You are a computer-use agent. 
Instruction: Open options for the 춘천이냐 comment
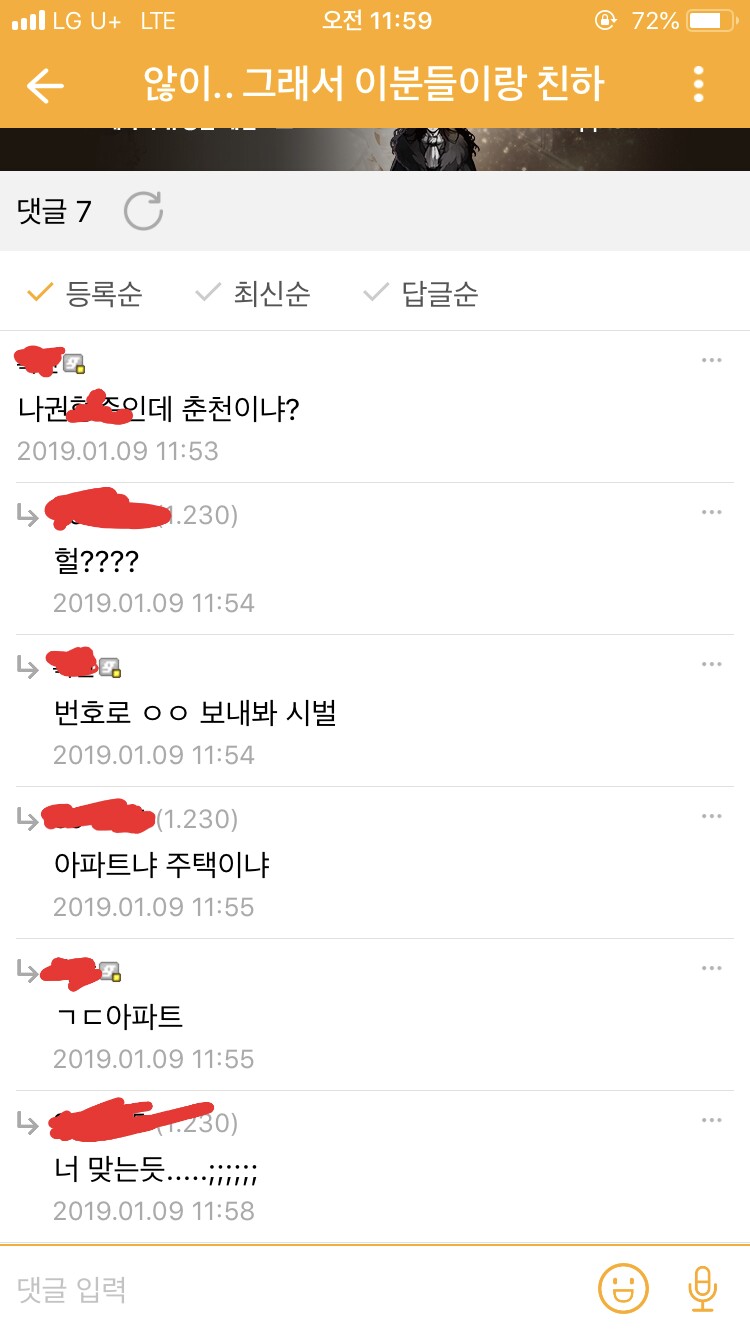[x=711, y=361]
